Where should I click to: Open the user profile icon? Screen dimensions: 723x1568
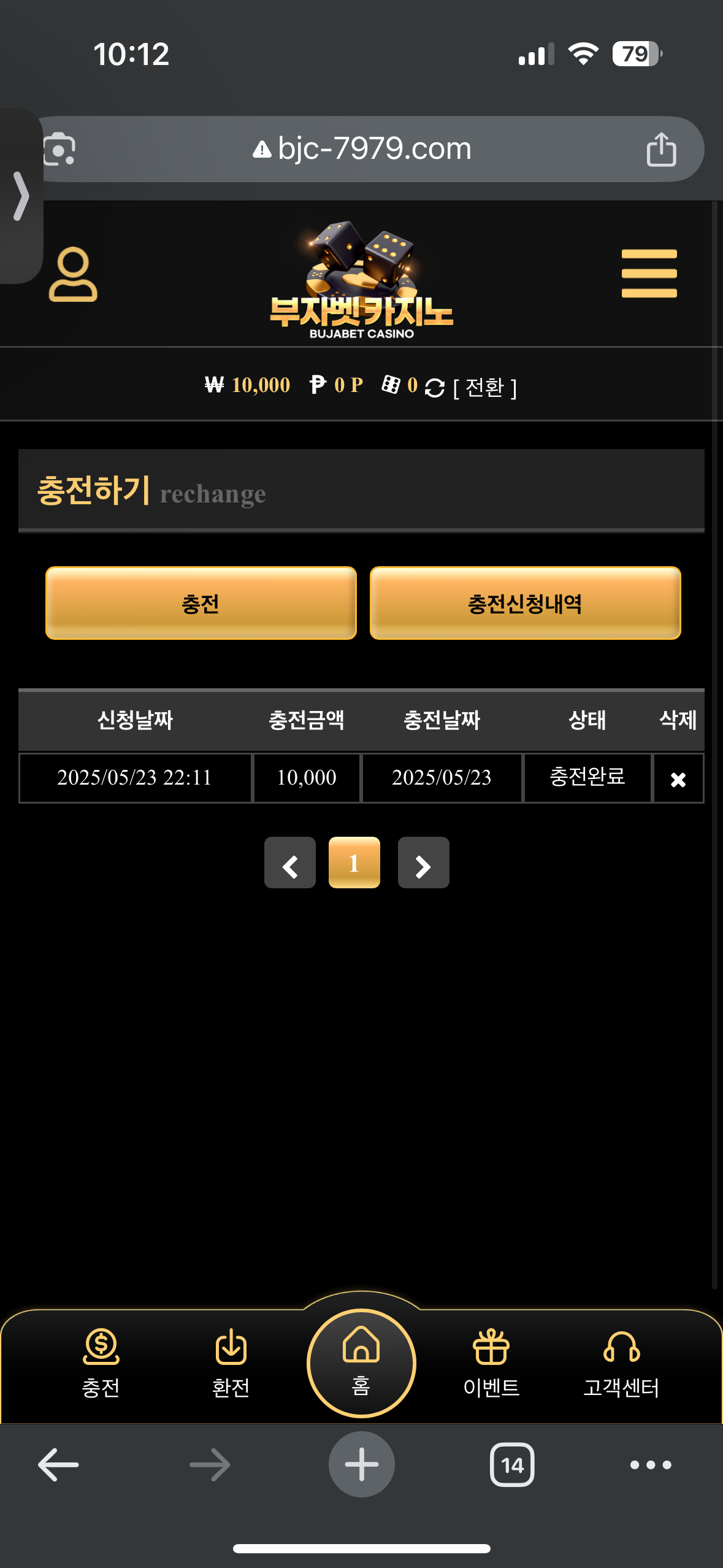(73, 274)
